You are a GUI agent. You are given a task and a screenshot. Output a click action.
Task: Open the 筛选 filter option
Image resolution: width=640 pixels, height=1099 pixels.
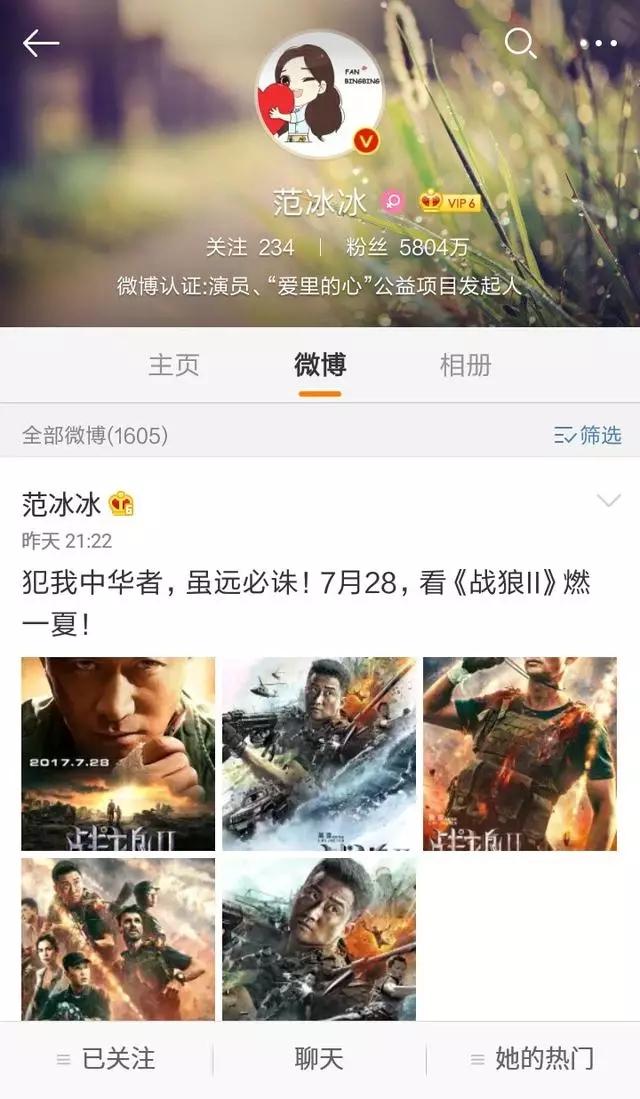coord(588,435)
